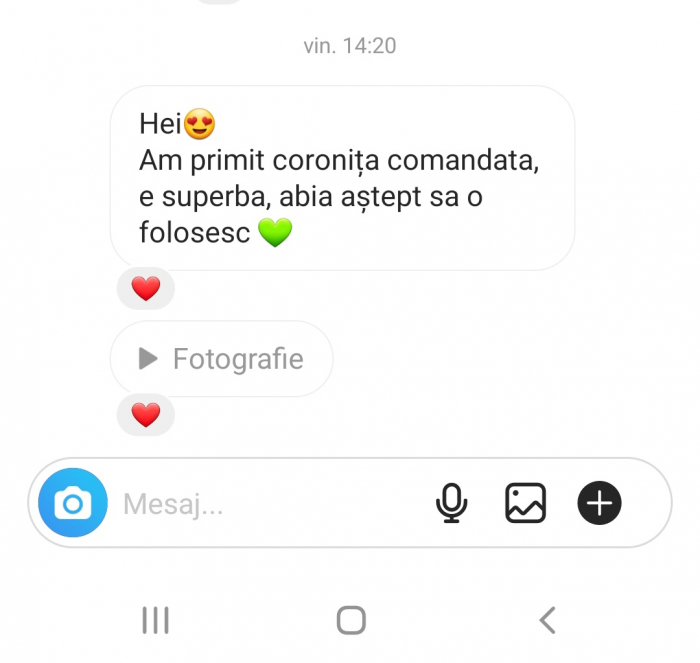View the heart reaction under the coroniță message

coord(146,289)
